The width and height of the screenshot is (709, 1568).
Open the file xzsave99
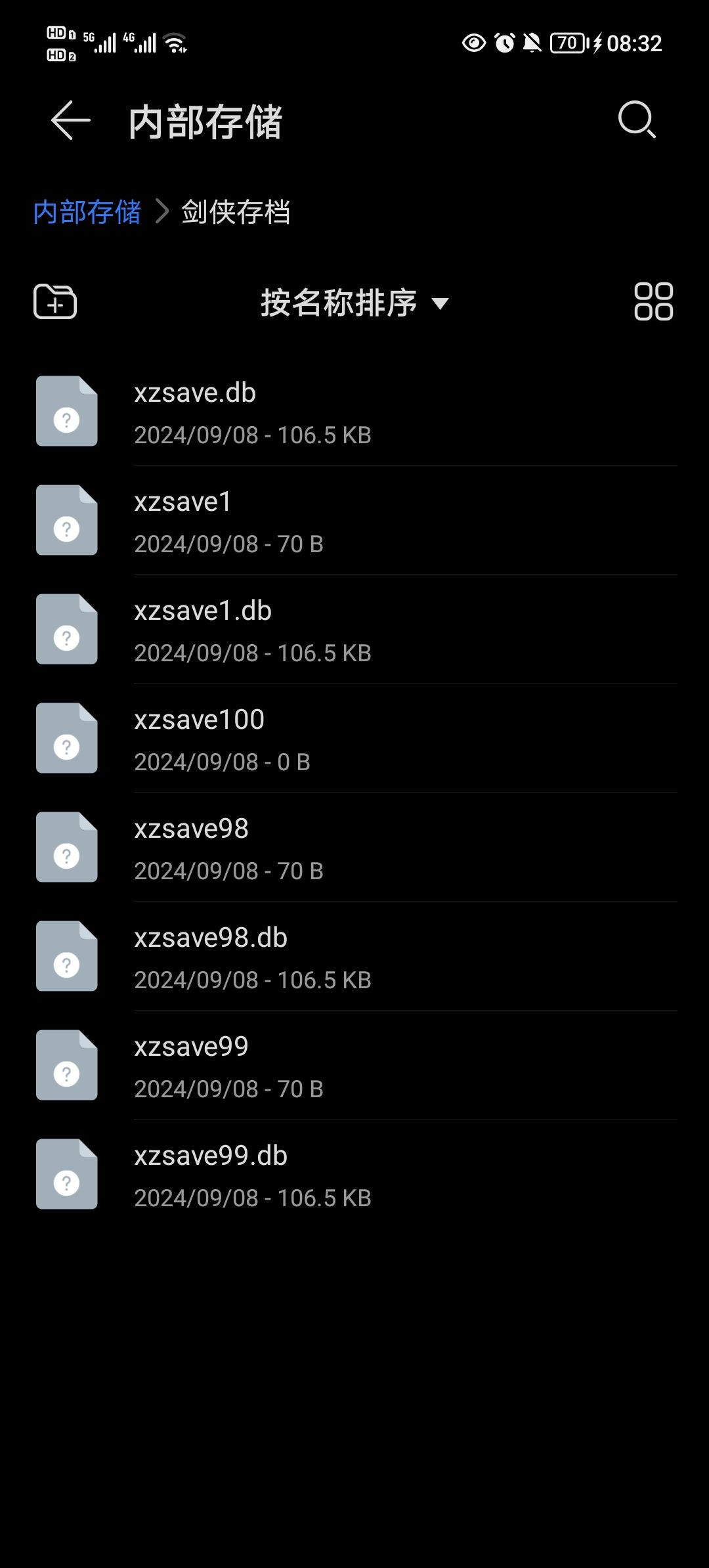354,1066
